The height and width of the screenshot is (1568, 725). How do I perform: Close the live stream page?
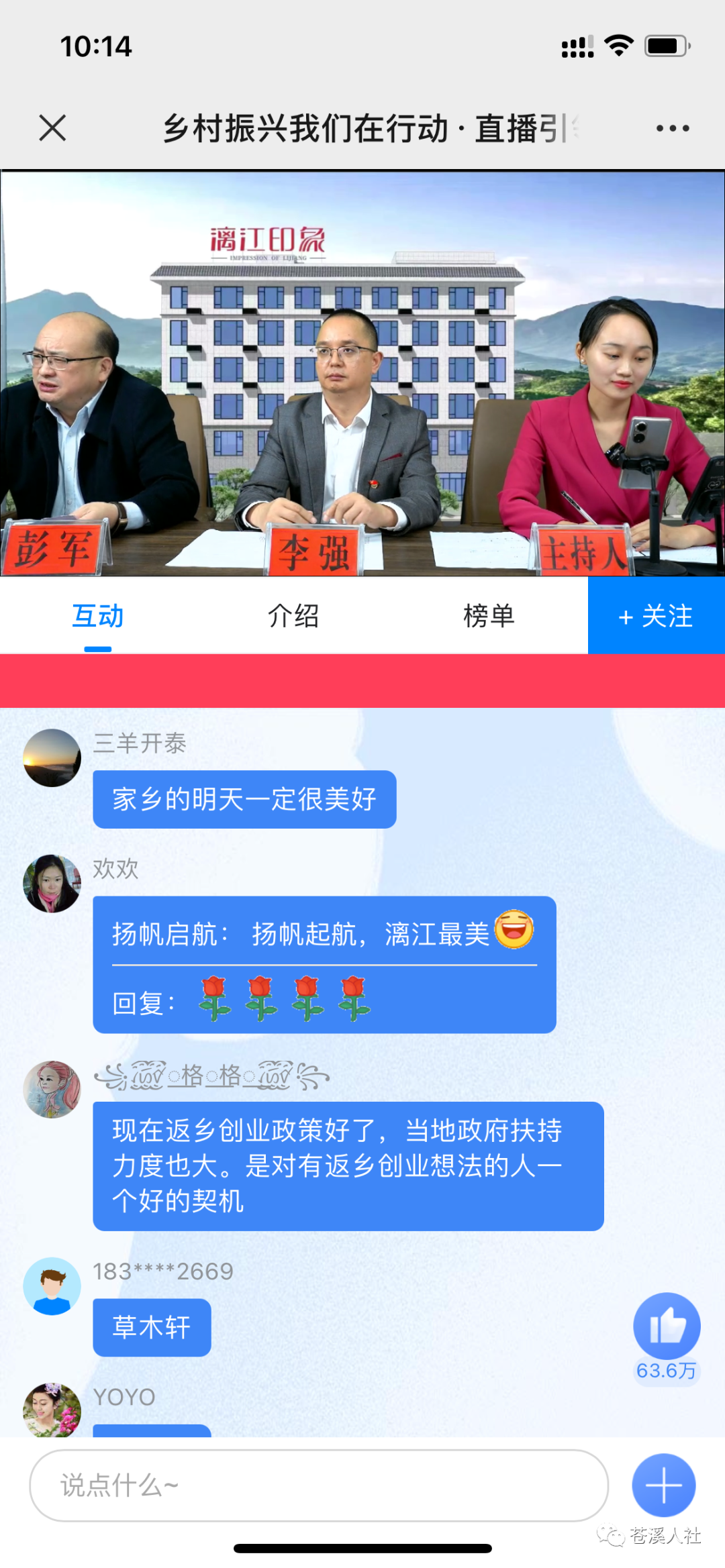coord(52,127)
